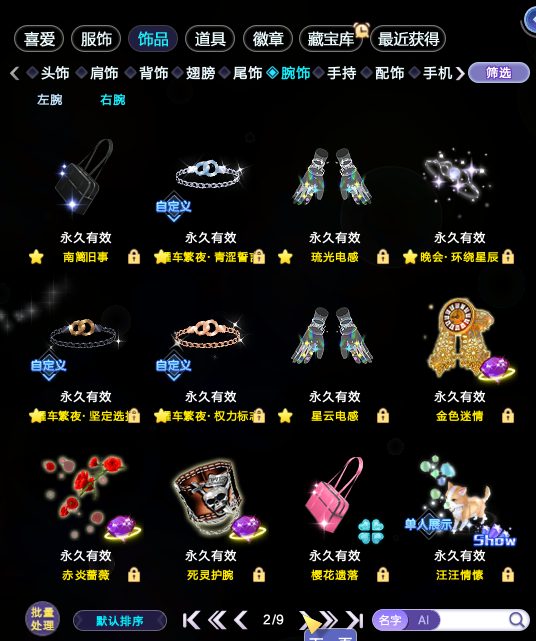The width and height of the screenshot is (536, 641).
Task: Switch to the 道具 tab
Action: point(210,39)
